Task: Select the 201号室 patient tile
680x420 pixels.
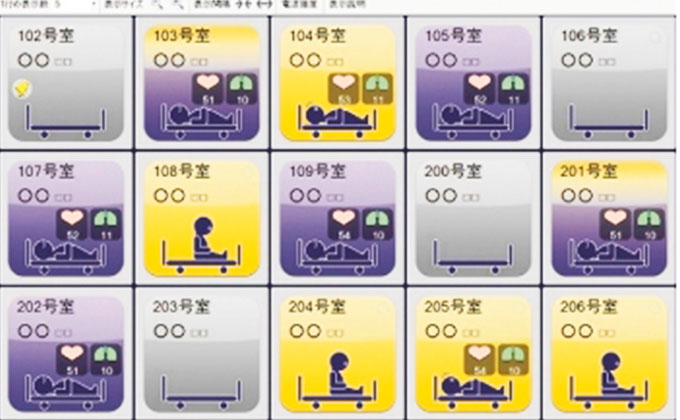Action: click(610, 218)
